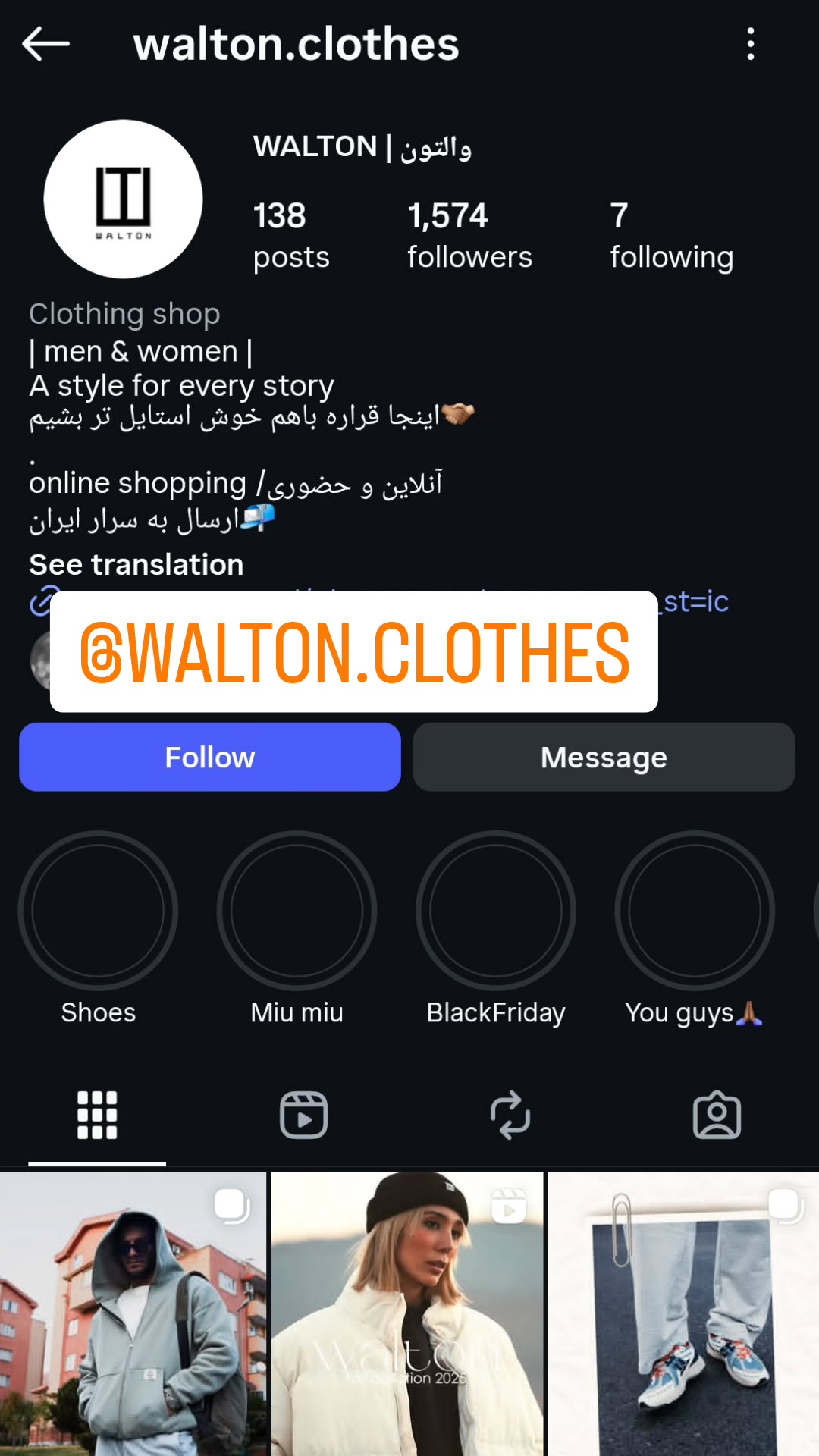Image resolution: width=819 pixels, height=1456 pixels.
Task: Switch to the reposts tab
Action: 510,1116
